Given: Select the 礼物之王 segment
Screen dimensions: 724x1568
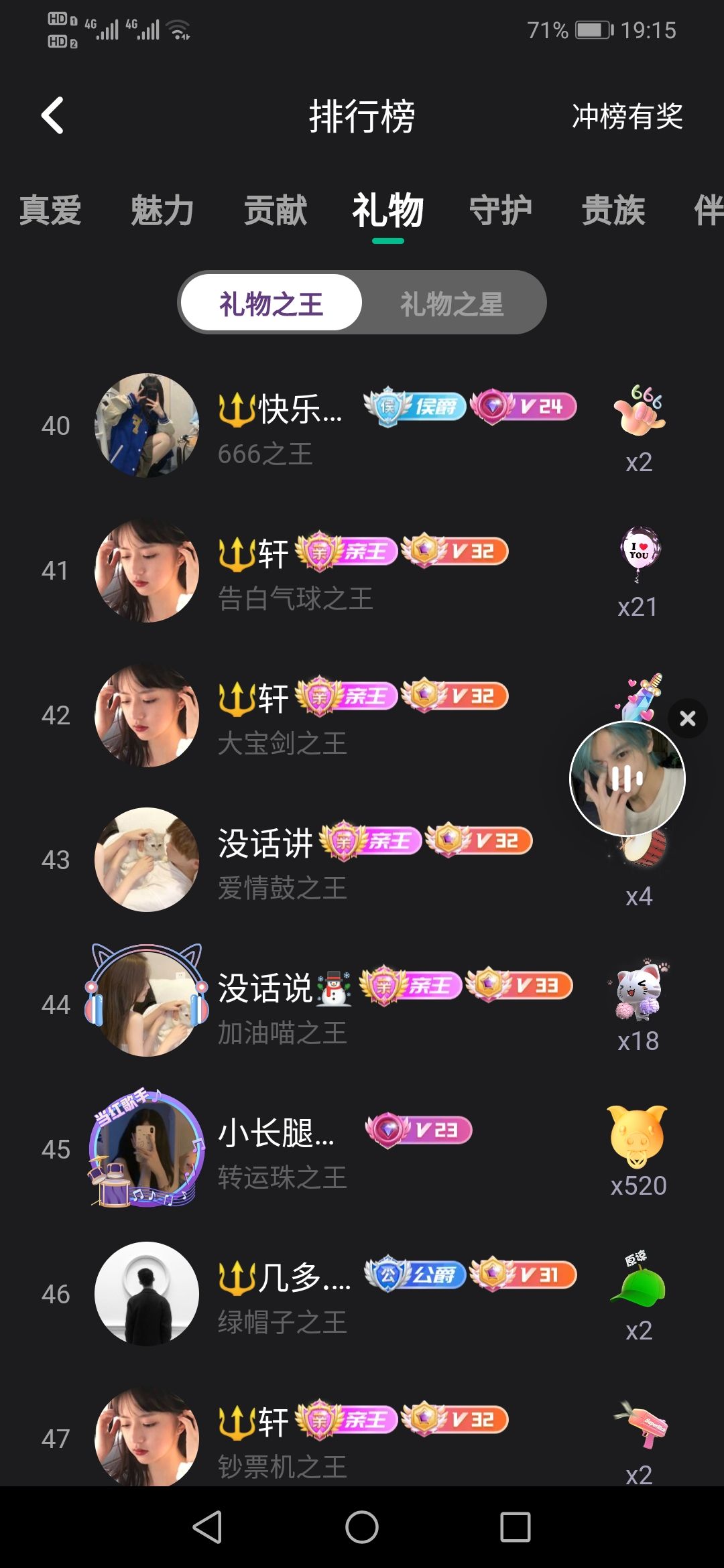Looking at the screenshot, I should point(271,304).
